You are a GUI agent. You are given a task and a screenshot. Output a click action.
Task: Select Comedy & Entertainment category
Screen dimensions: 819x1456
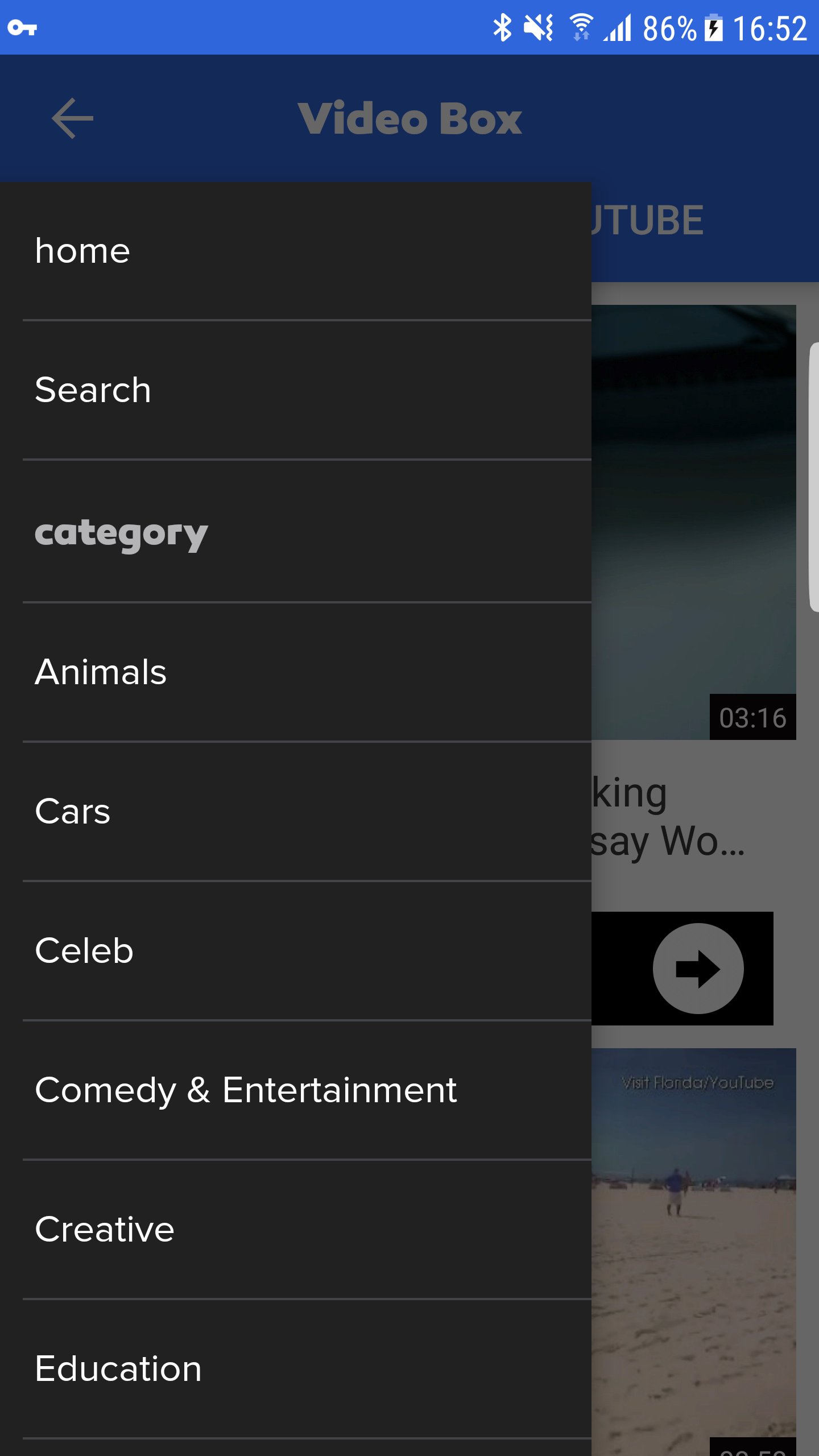(296, 1090)
